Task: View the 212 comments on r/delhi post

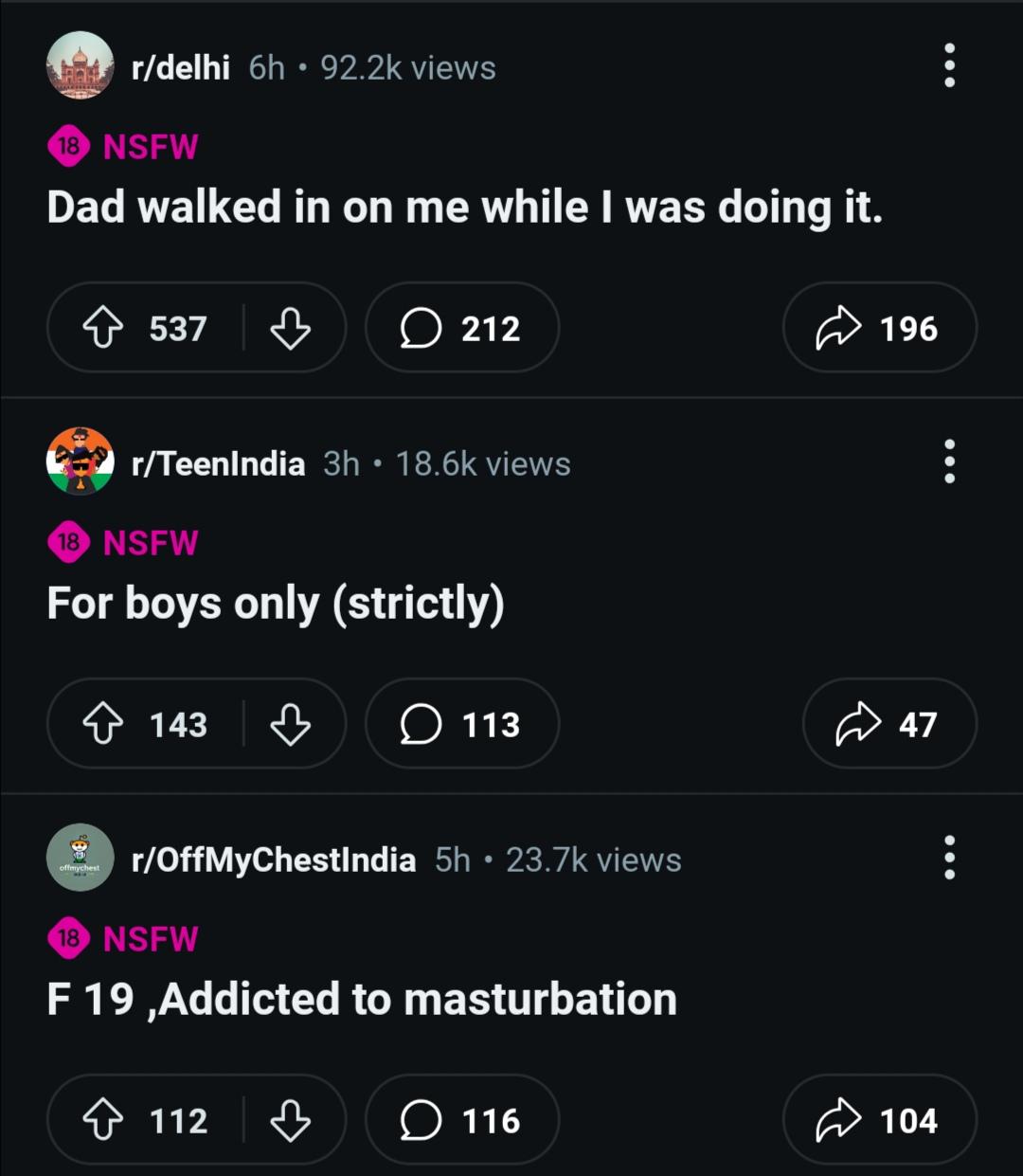Action: [461, 328]
